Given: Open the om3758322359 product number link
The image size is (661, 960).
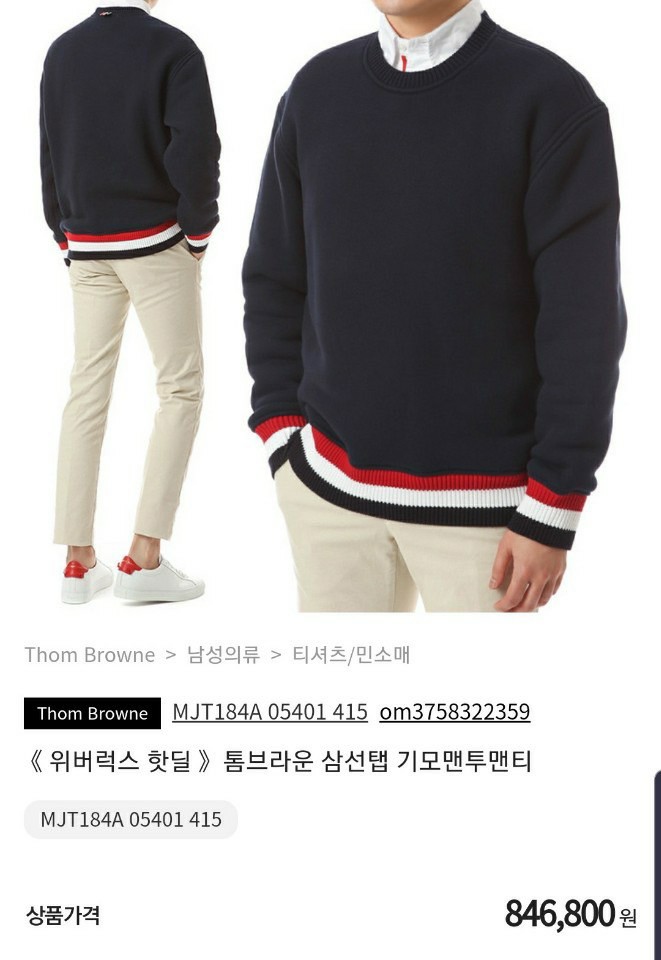Looking at the screenshot, I should coord(455,712).
